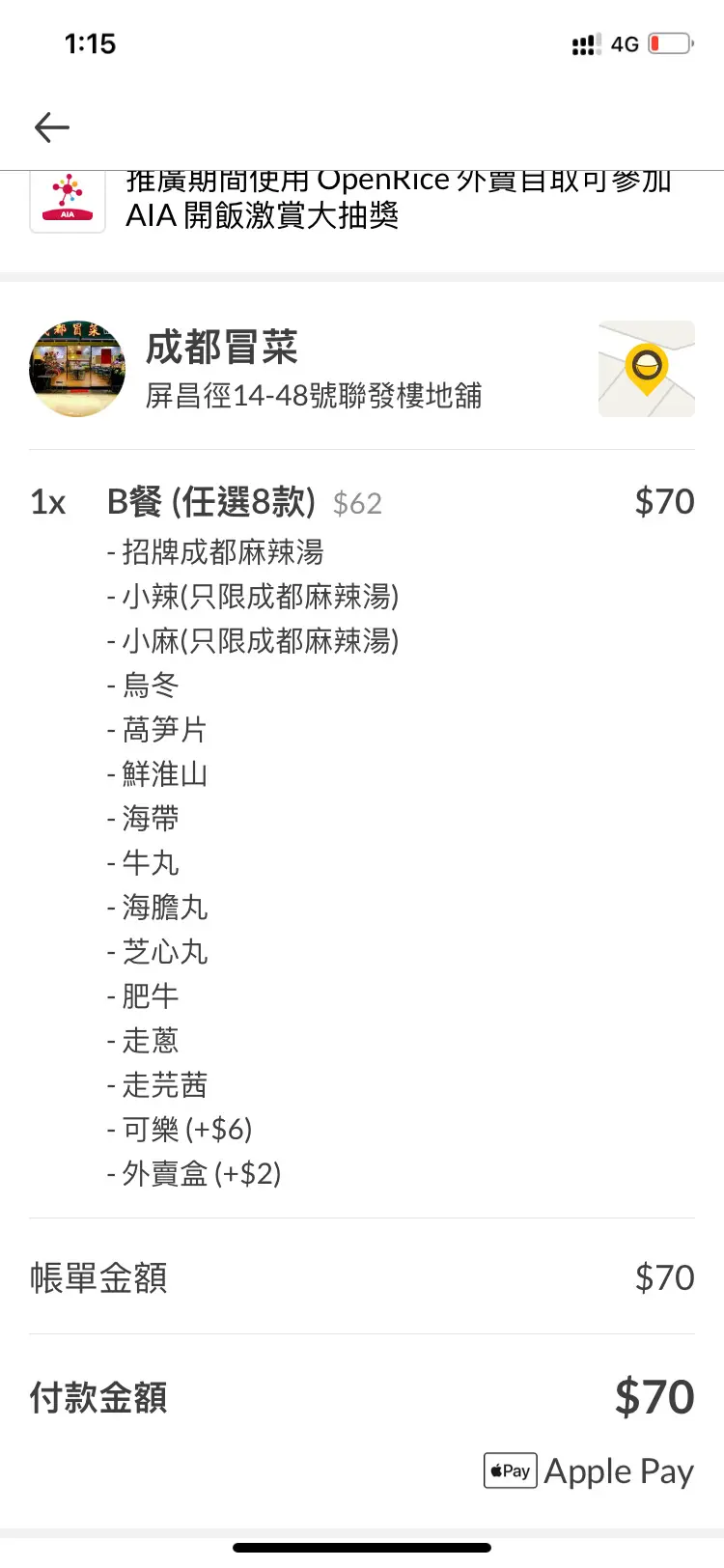Open the restaurant location map thumbnail
This screenshot has height=1568, width=724.
(x=646, y=369)
